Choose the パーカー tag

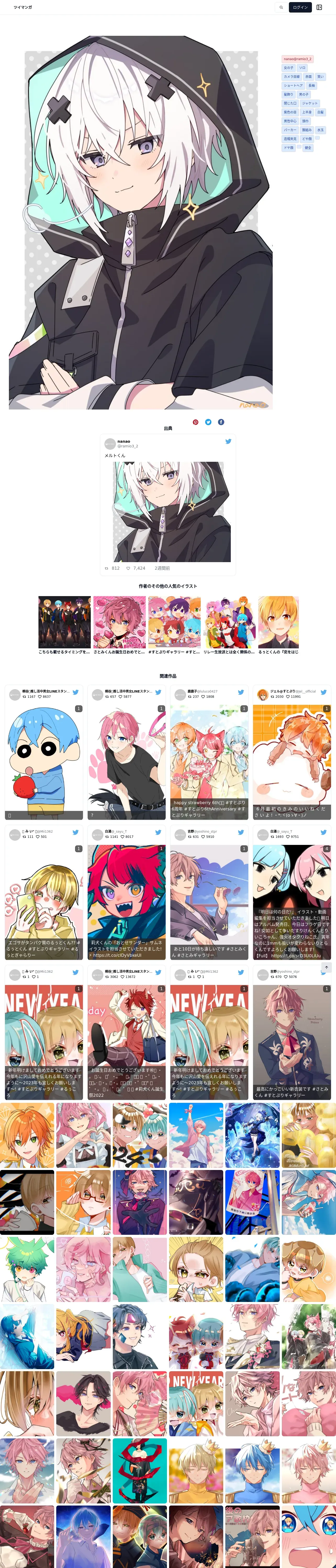tap(290, 130)
